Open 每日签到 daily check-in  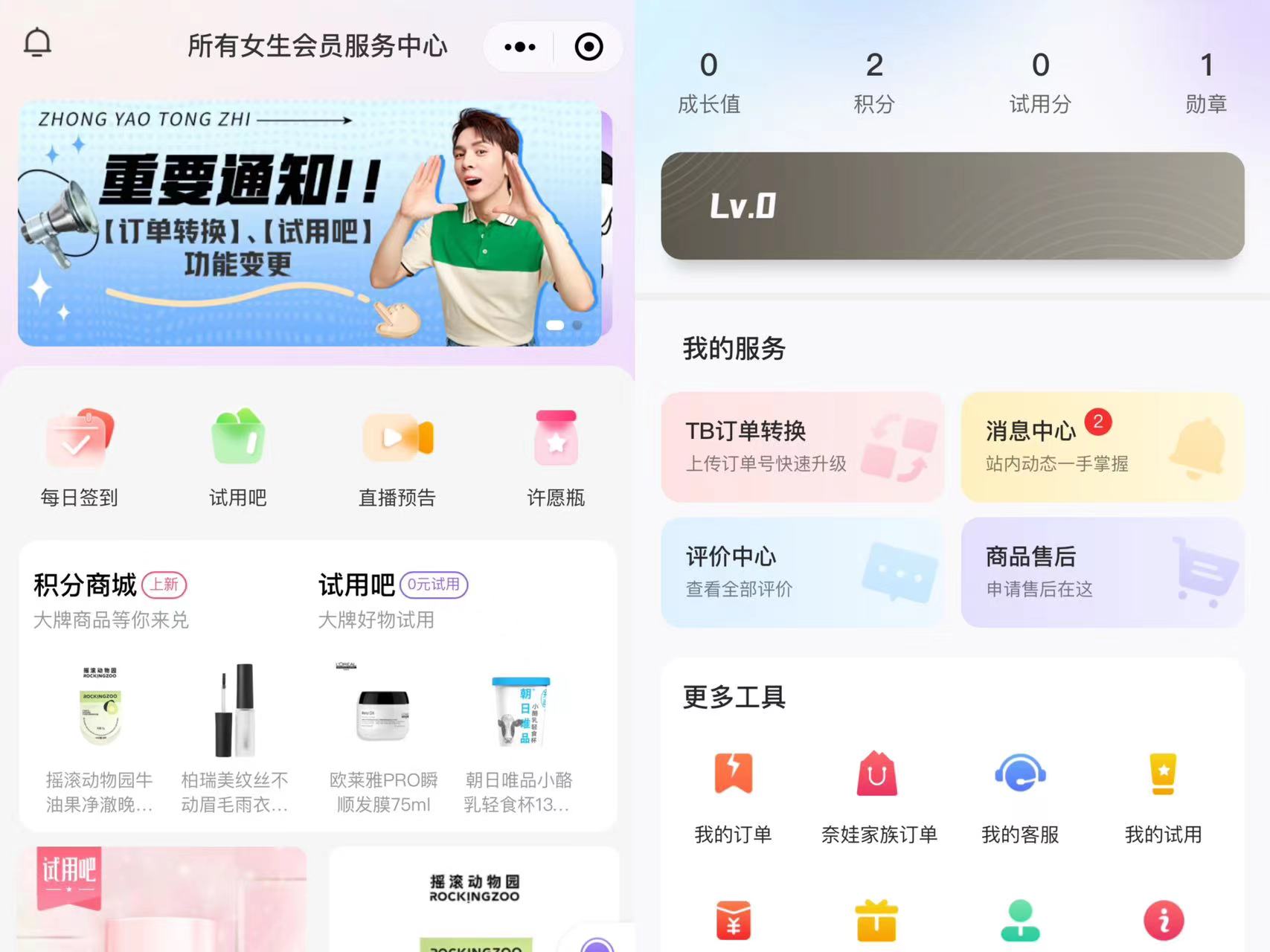tap(79, 455)
